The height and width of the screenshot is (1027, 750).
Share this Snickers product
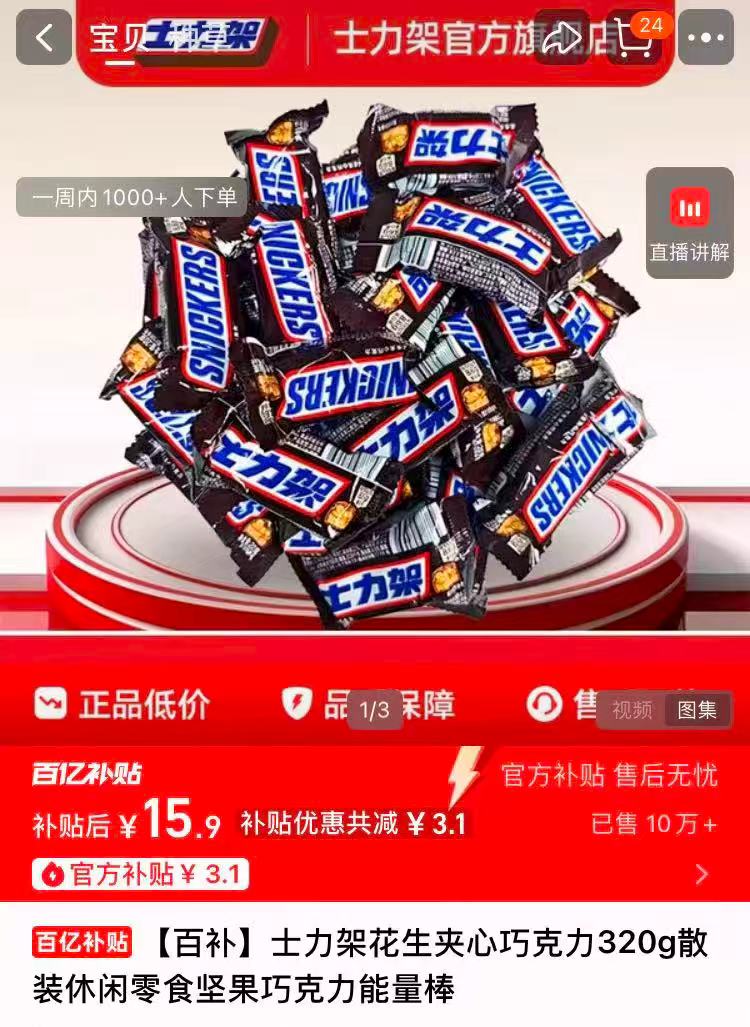[561, 38]
